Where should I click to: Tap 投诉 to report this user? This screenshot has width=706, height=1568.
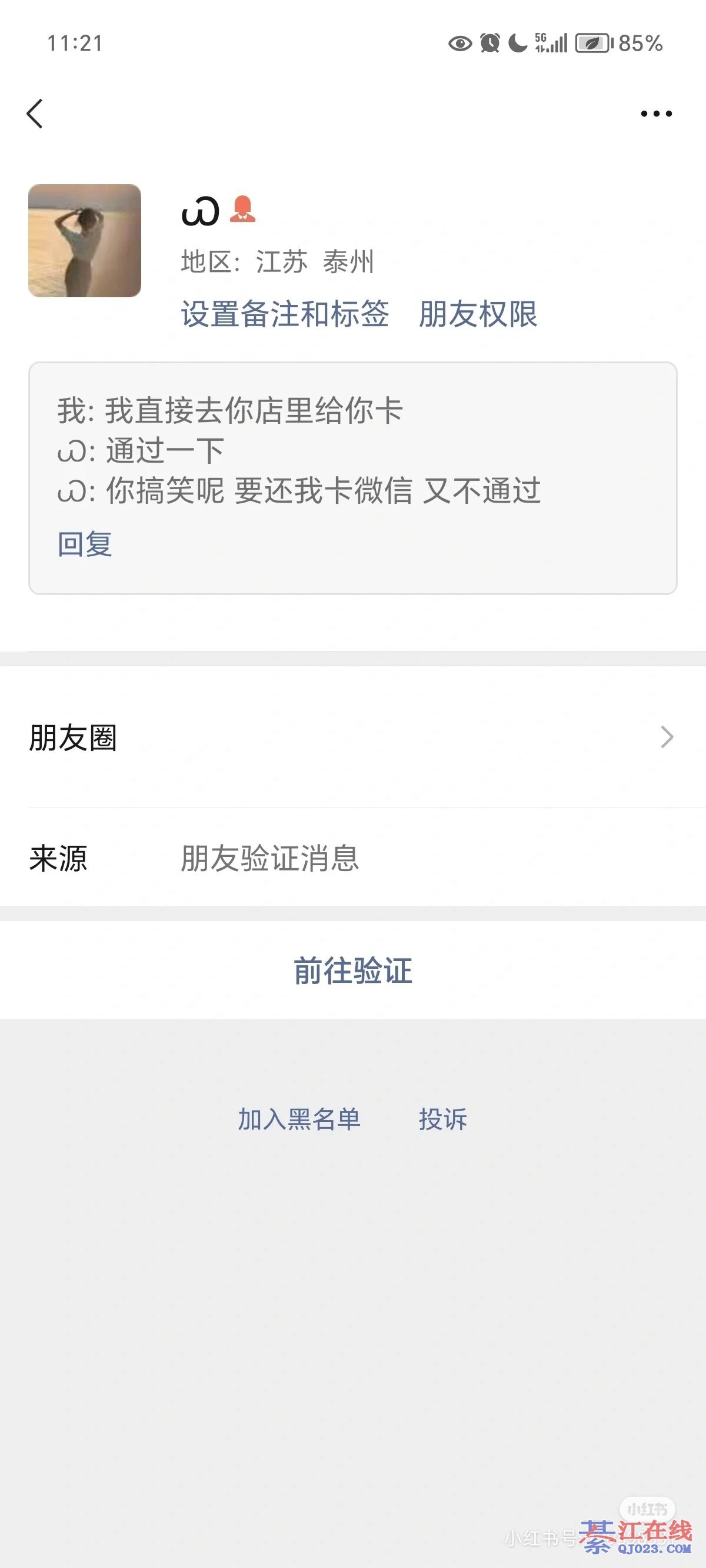coord(442,1119)
